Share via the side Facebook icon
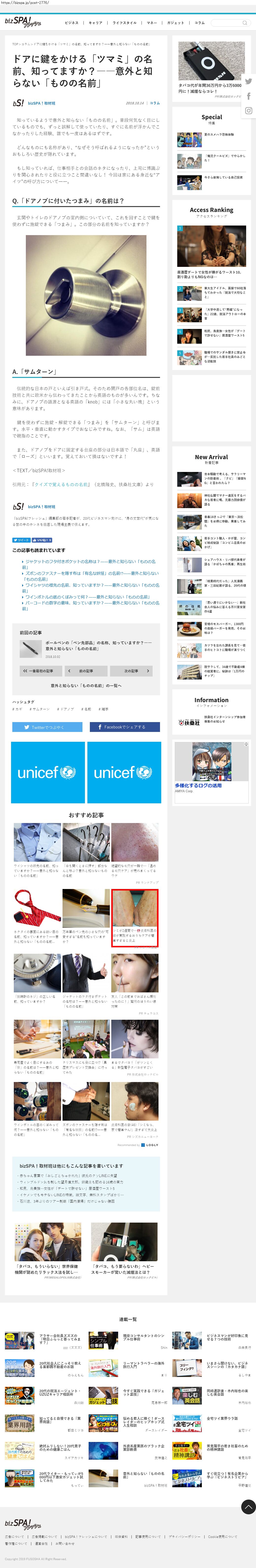 coord(248,96)
